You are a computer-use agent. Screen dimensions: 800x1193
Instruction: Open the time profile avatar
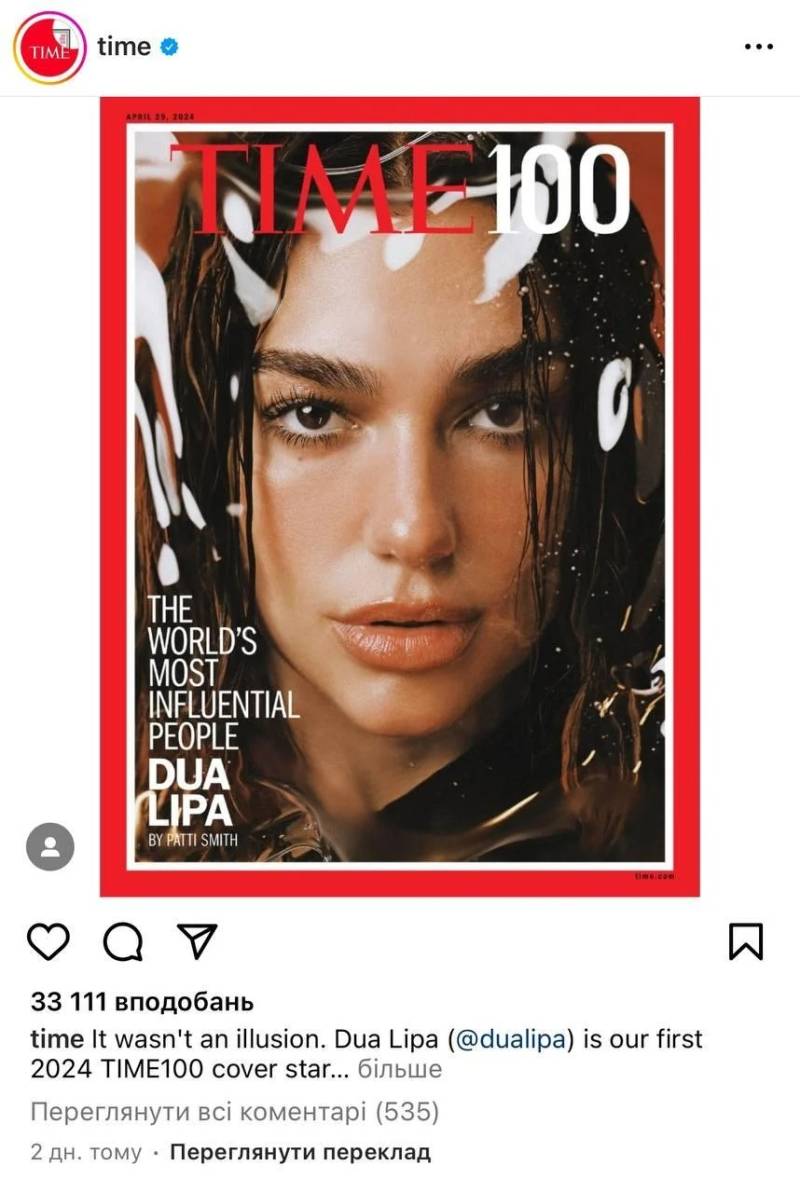49,47
